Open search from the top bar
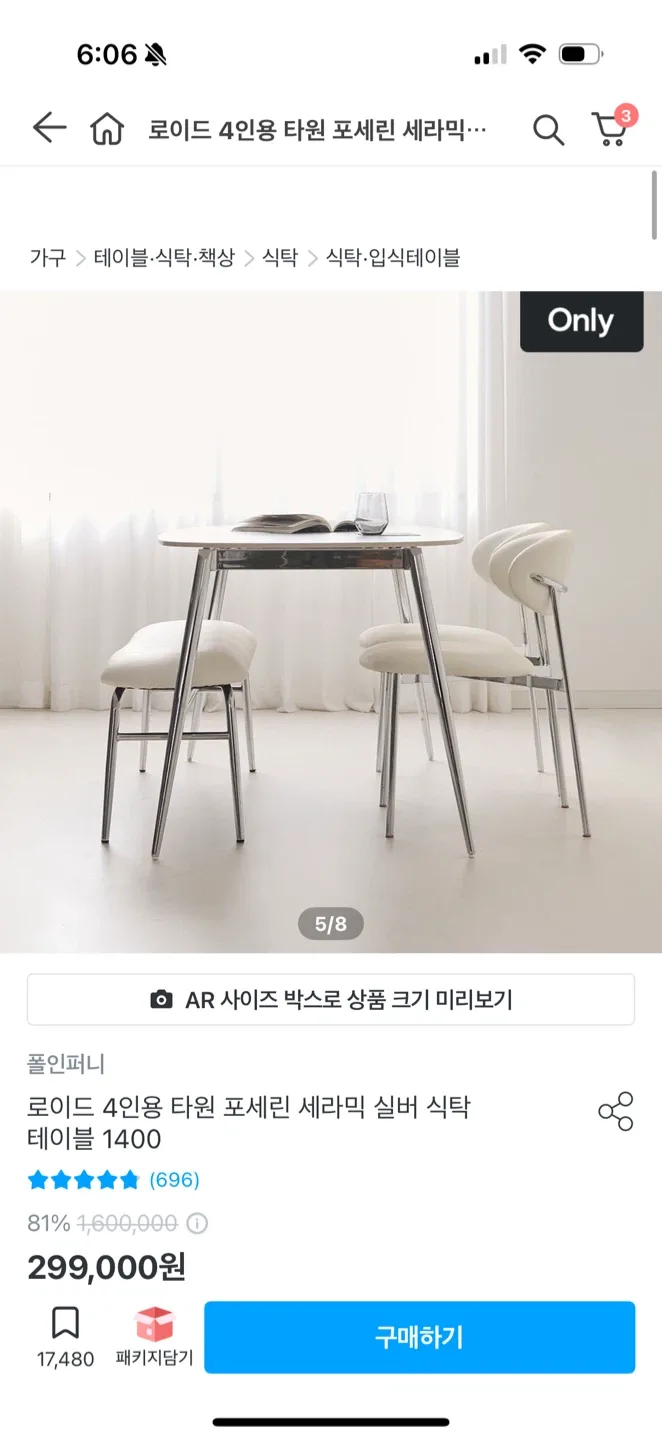 [548, 130]
